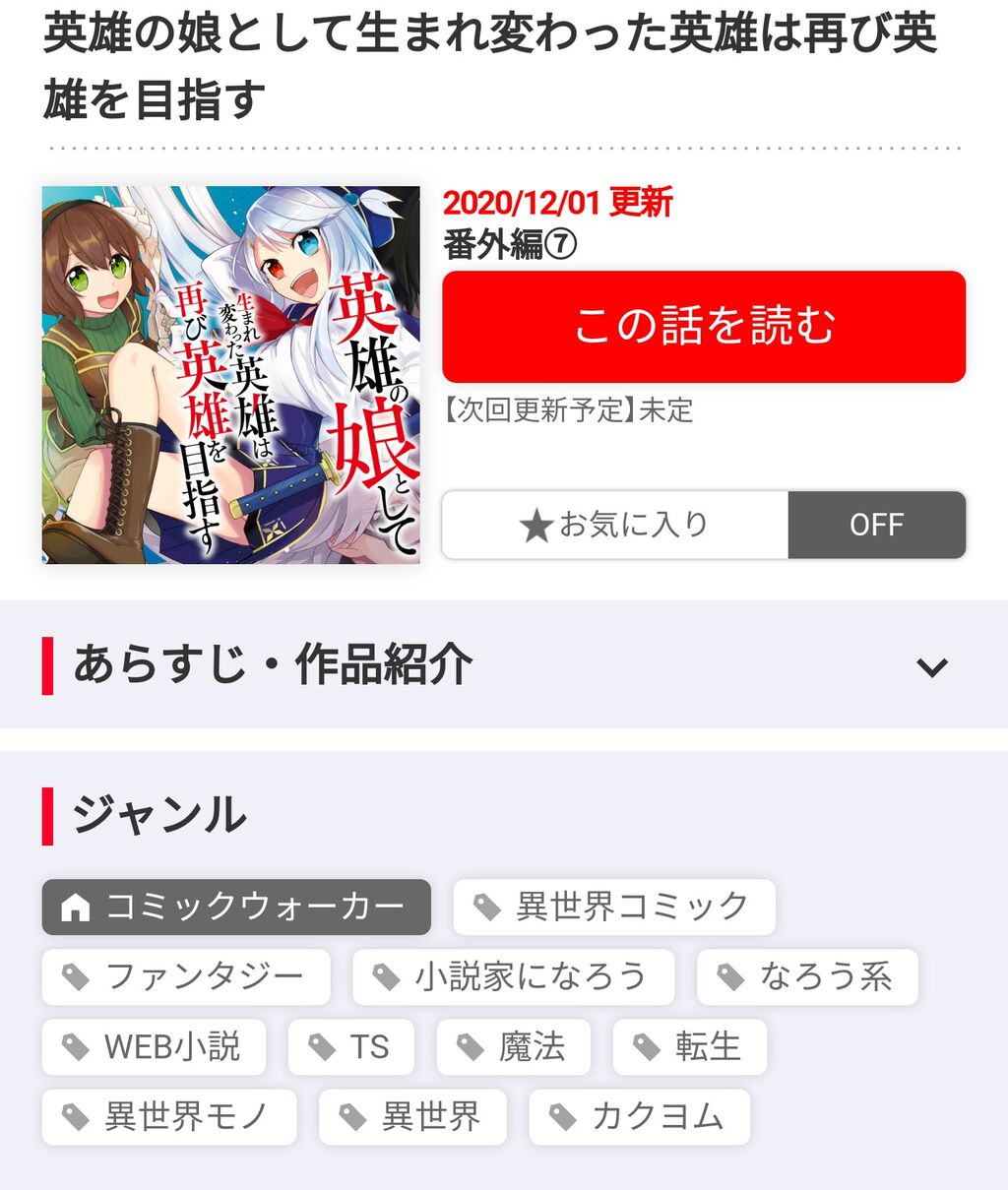The height and width of the screenshot is (1190, 1008).
Task: Open the manga cover artwork thumbnail
Action: tap(230, 374)
